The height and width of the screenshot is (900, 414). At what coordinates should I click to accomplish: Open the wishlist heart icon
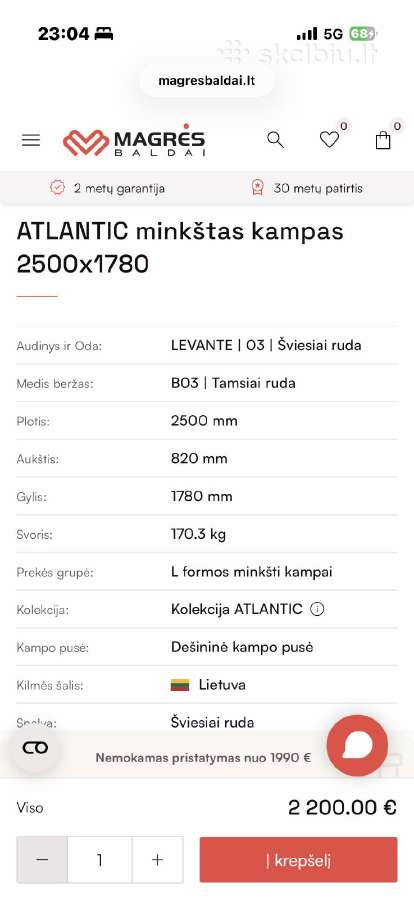330,139
